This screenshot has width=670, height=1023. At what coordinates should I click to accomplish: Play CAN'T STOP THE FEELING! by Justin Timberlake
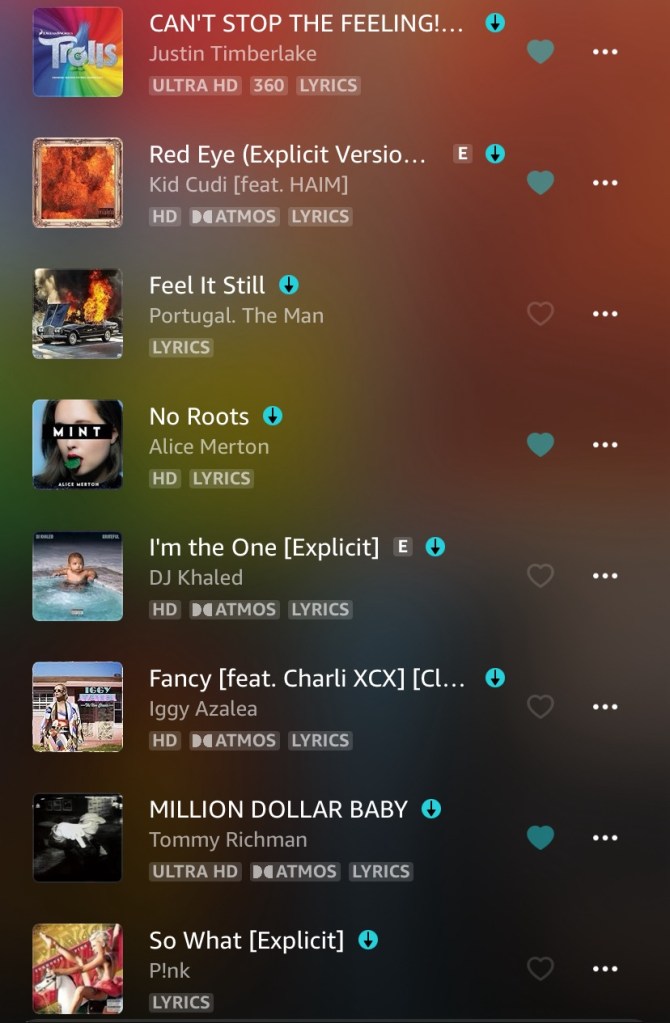click(305, 23)
